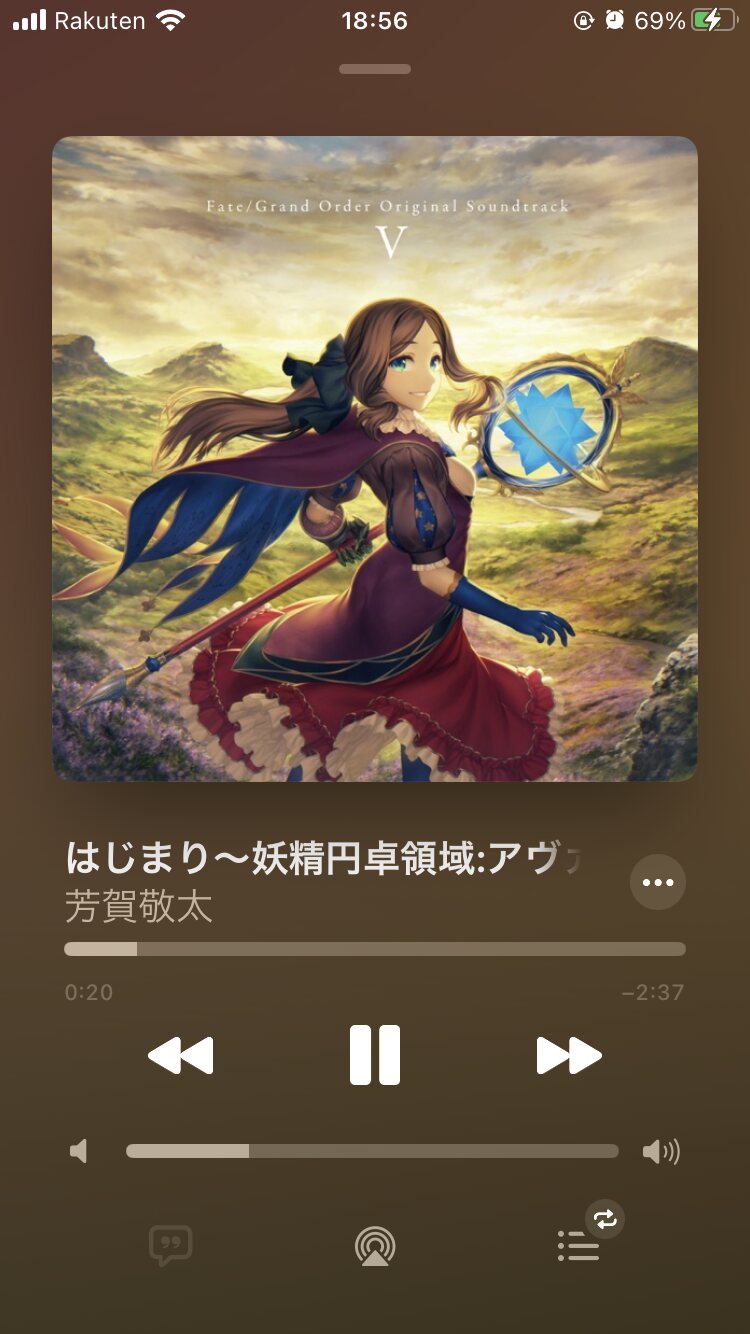Go back to the previous track
This screenshot has height=1334, width=750.
[181, 1055]
